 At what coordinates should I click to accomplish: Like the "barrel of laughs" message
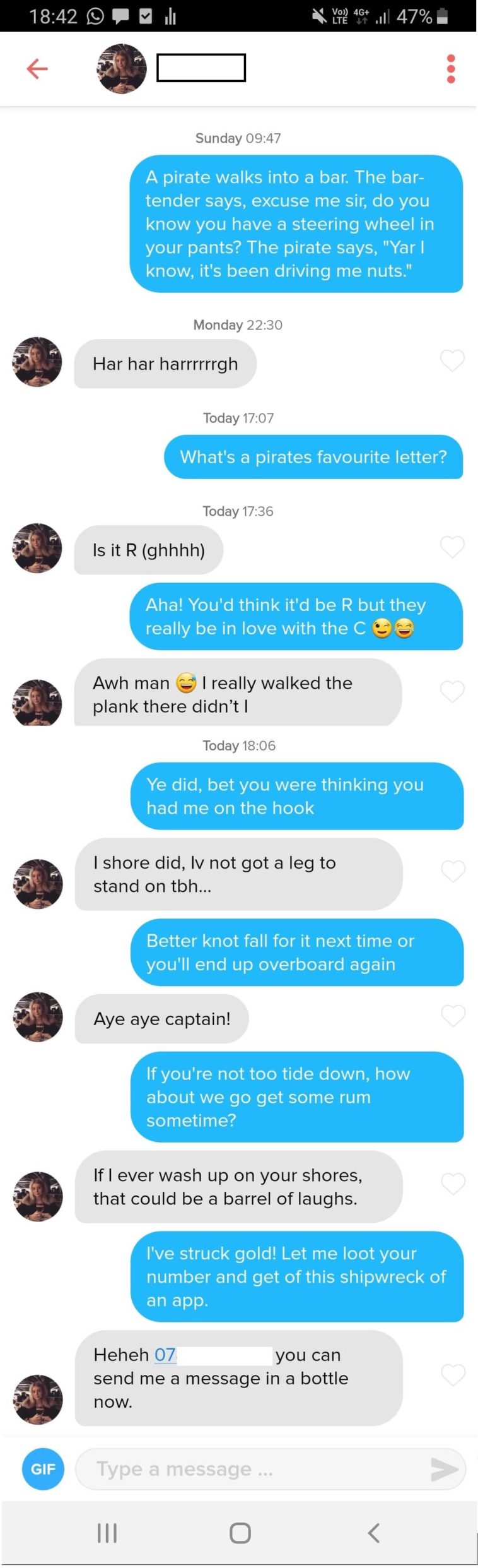click(453, 1184)
